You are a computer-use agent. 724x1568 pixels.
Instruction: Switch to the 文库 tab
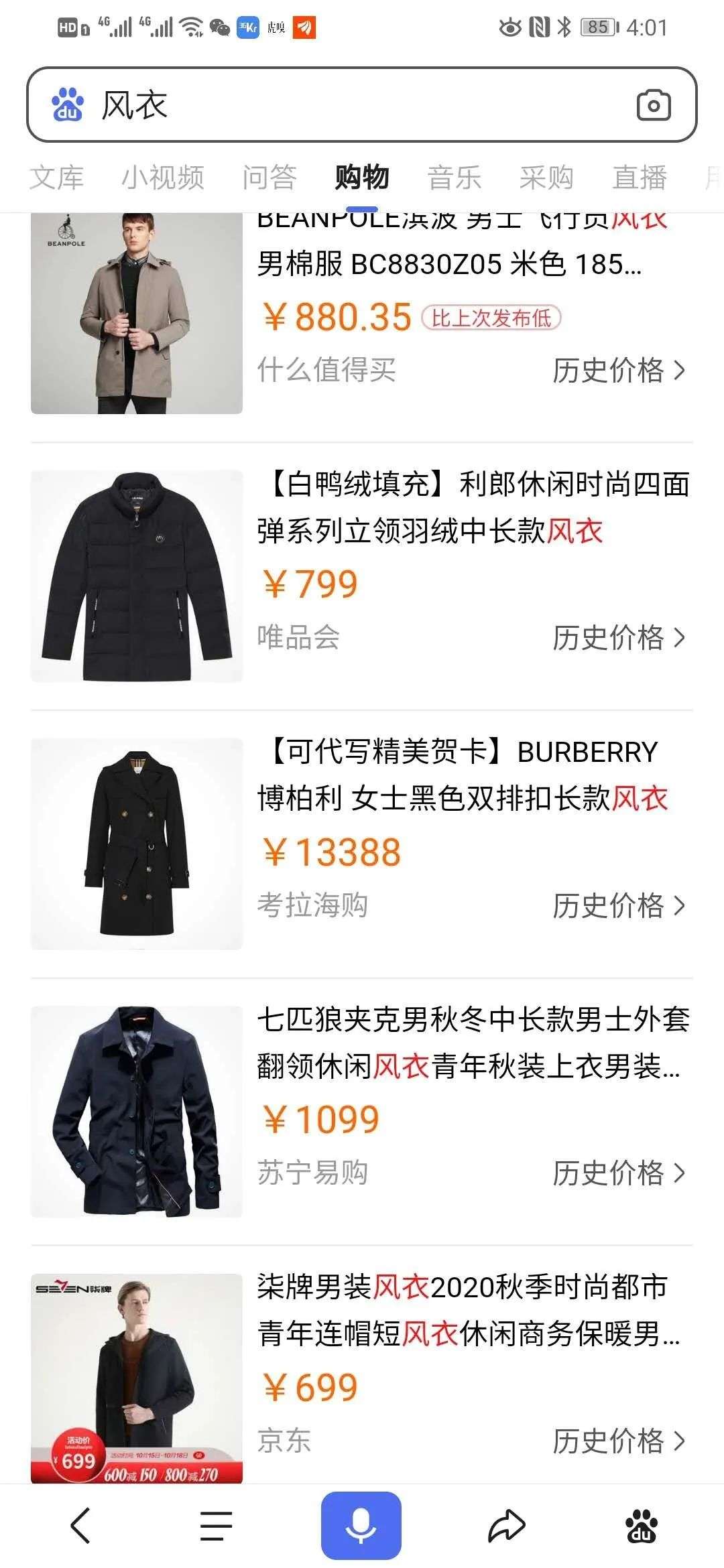[56, 178]
